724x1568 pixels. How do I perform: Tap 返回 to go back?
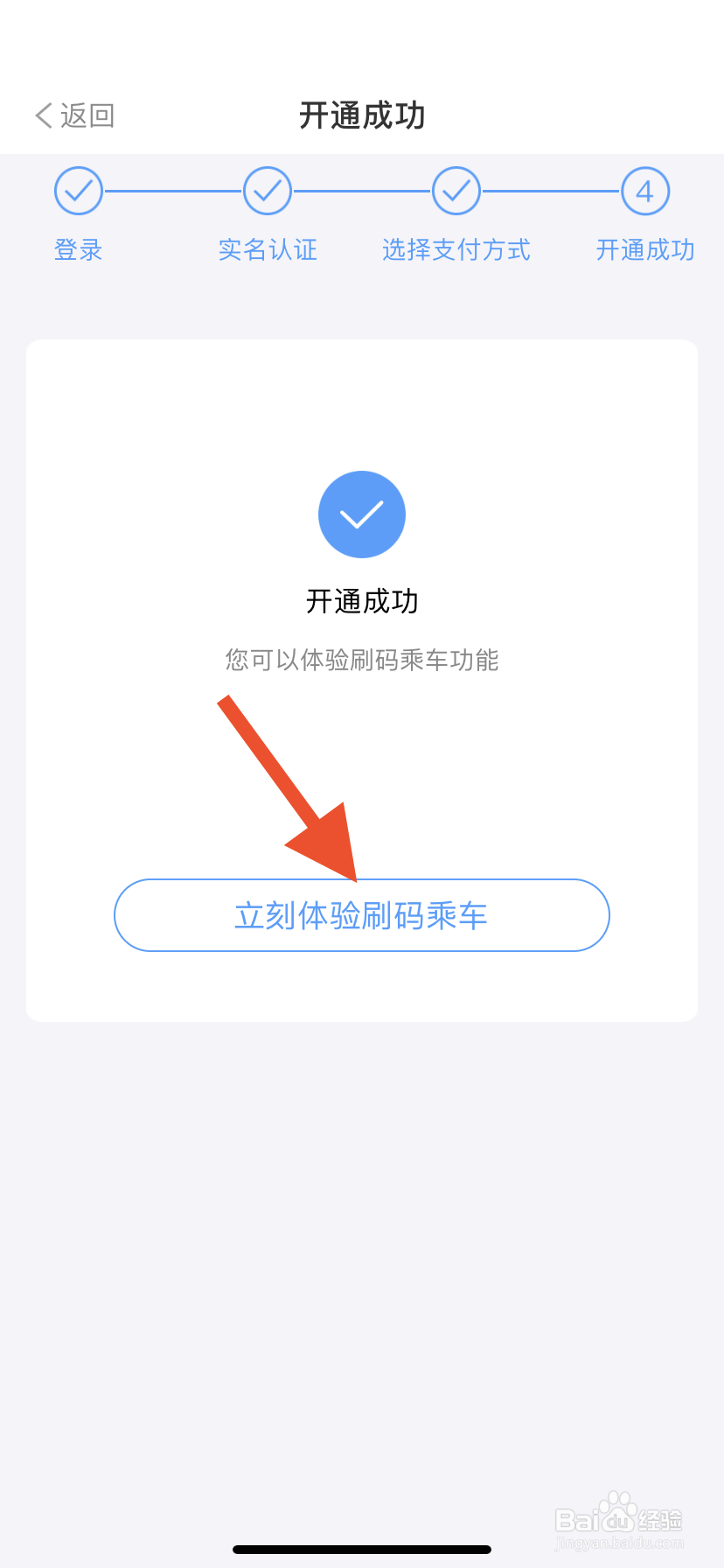(74, 115)
